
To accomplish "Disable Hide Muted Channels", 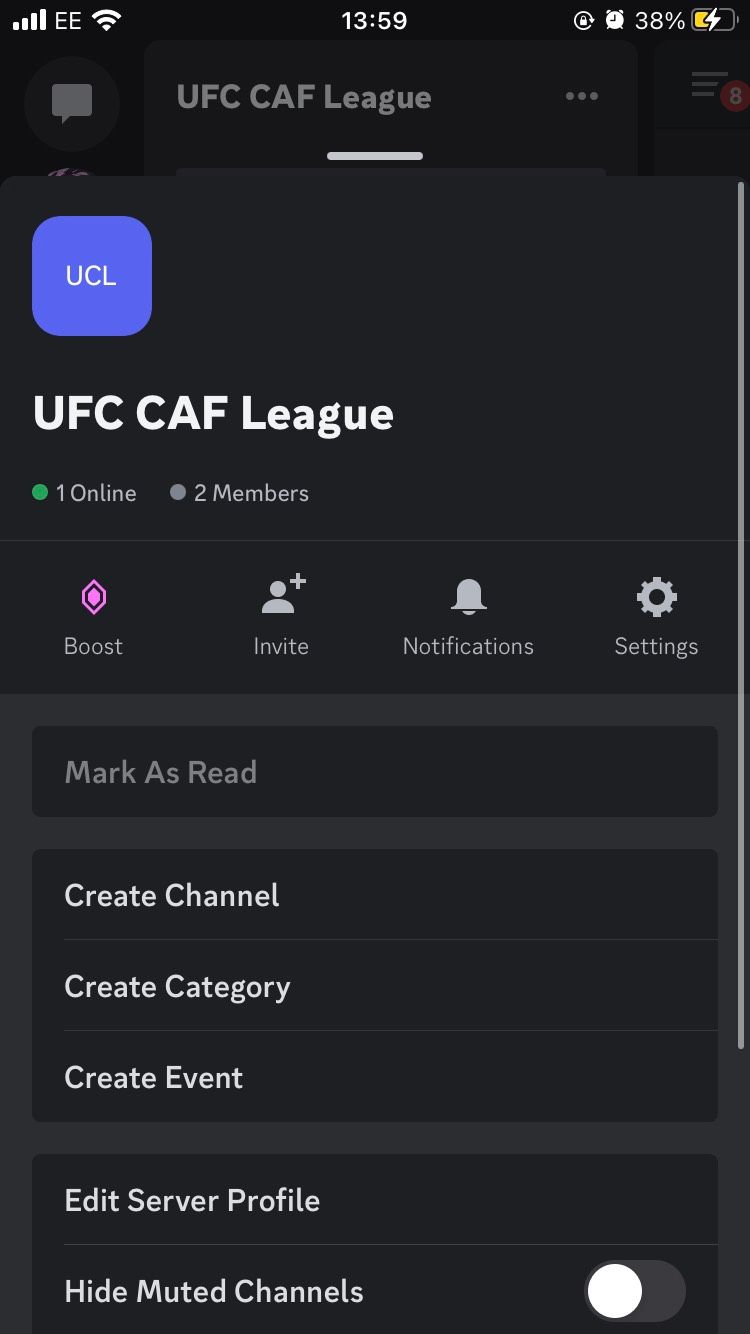I will 633,1291.
